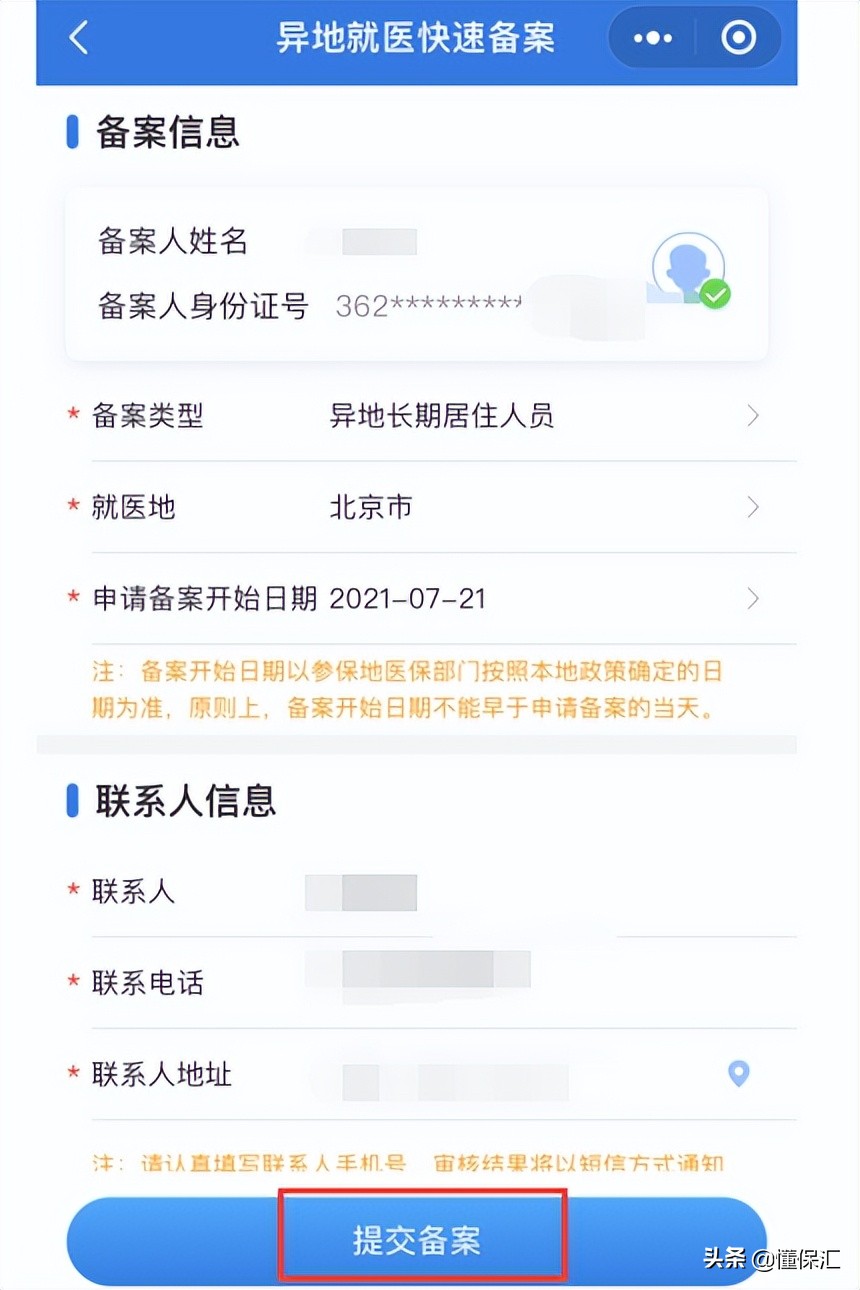Click the blue bar icon beside 备案信息
The width and height of the screenshot is (860, 1290).
click(71, 132)
